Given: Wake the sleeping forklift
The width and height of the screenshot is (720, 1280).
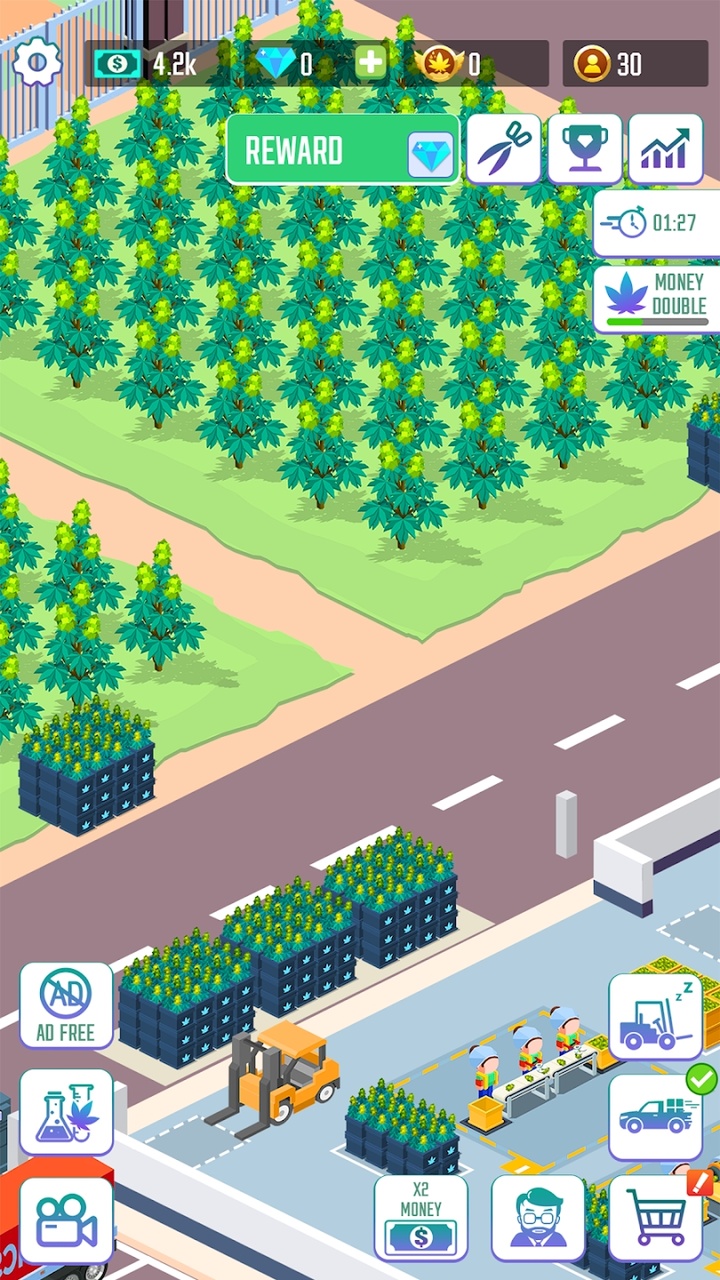Looking at the screenshot, I should [655, 1016].
